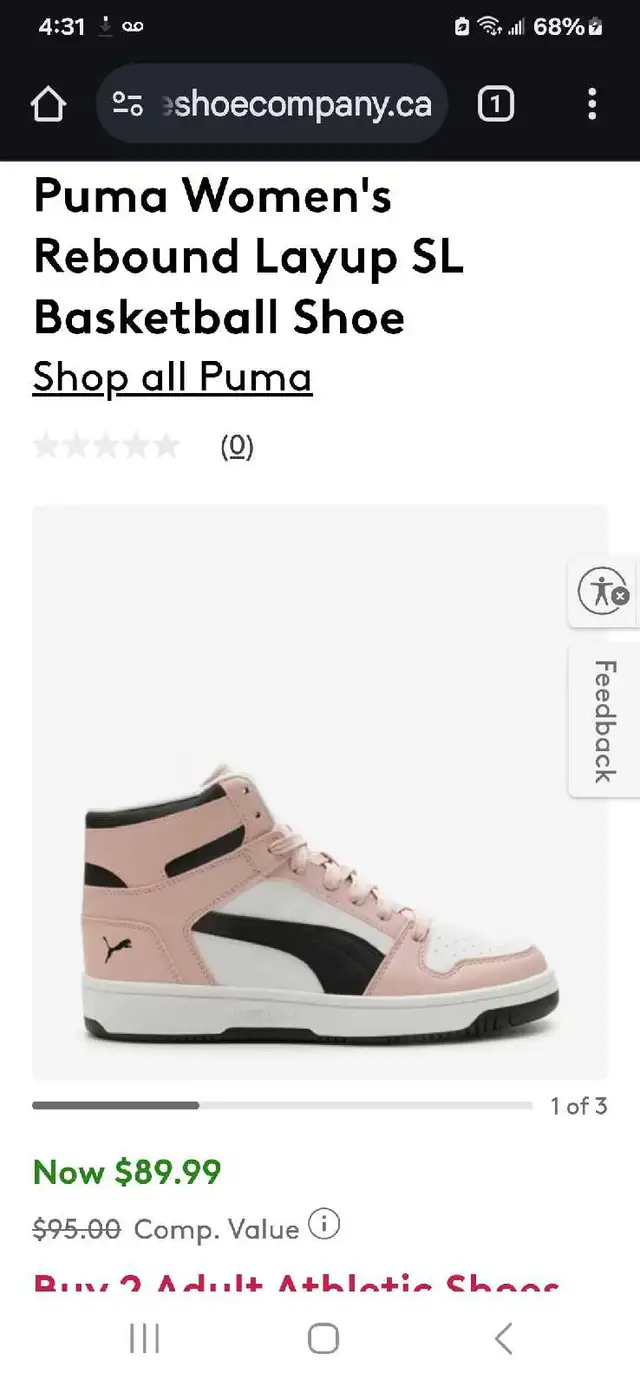The height and width of the screenshot is (1388, 640).
Task: Open the browser overflow menu
Action: click(592, 104)
